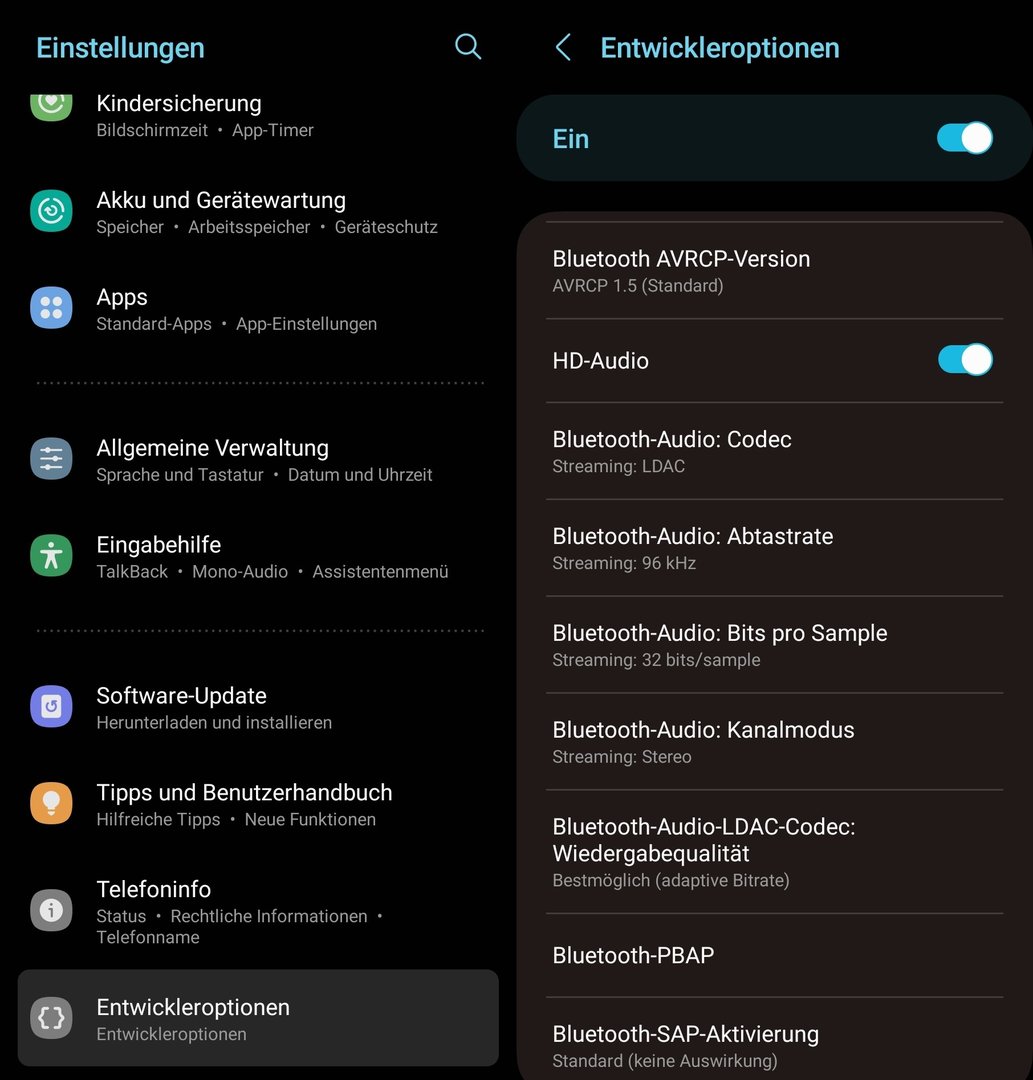Set Bluetooth-Audio: Bits pro Sample
This screenshot has height=1080, width=1033.
pos(774,645)
